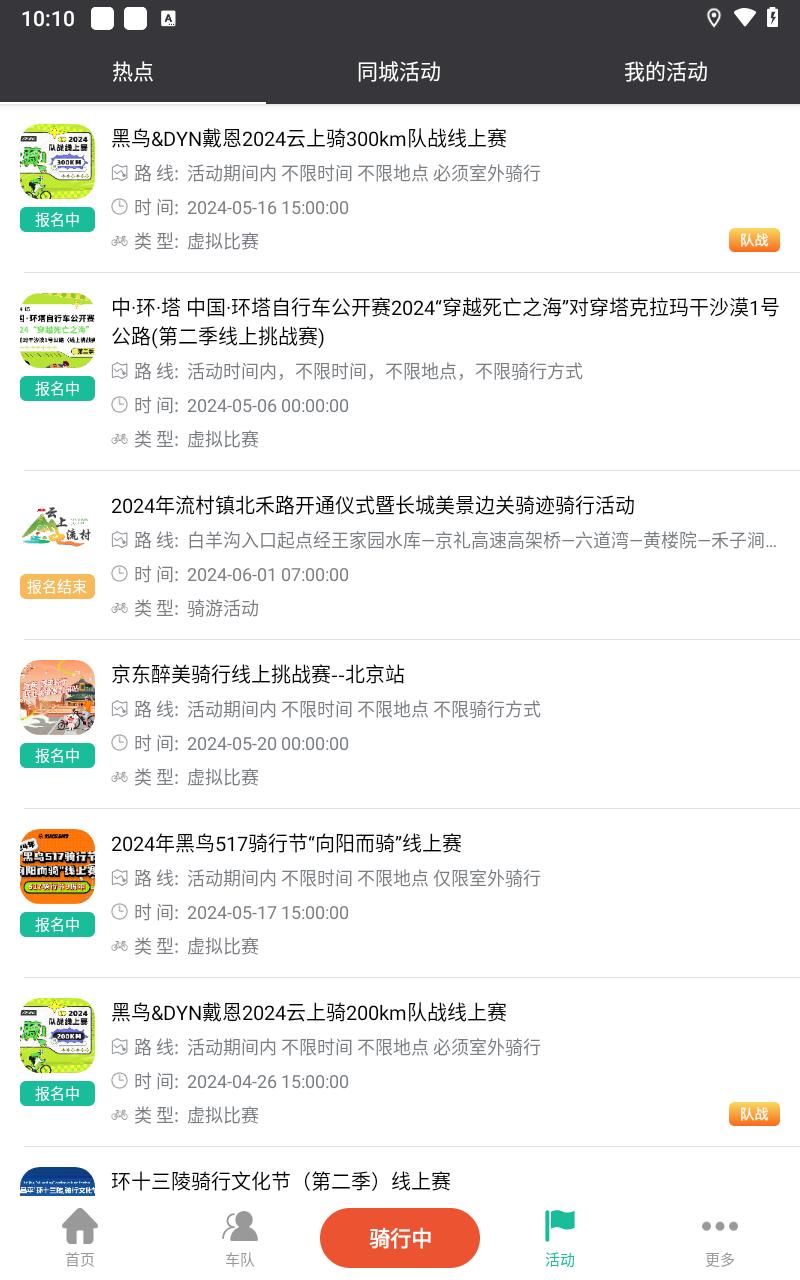Screen dimensions: 800x1280
Task: View the 中·环·塔 穿越死亡之海 challenge event
Action: pos(444,322)
